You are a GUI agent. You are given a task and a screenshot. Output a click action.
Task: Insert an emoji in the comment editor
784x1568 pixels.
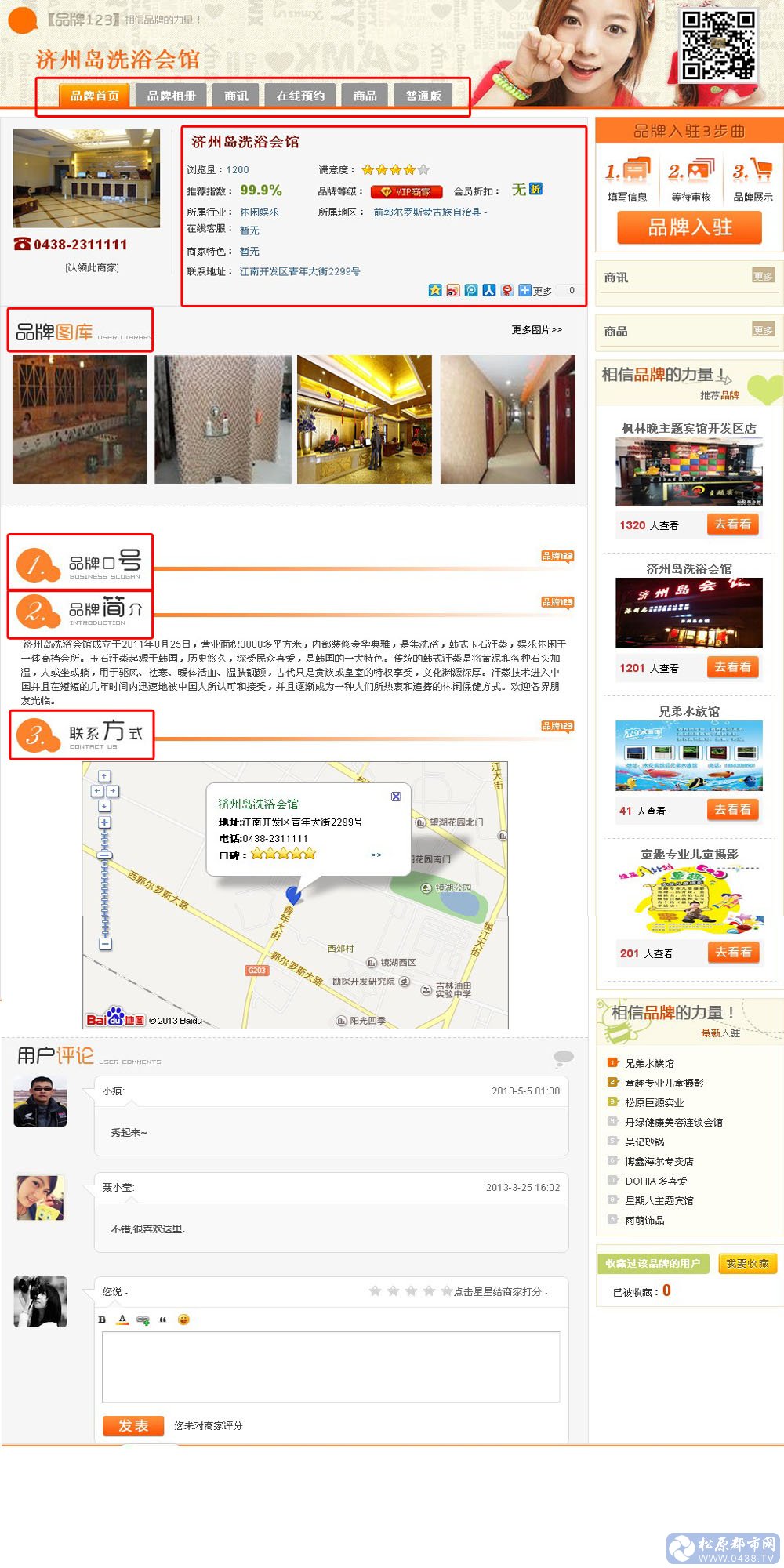pyautogui.click(x=183, y=1319)
